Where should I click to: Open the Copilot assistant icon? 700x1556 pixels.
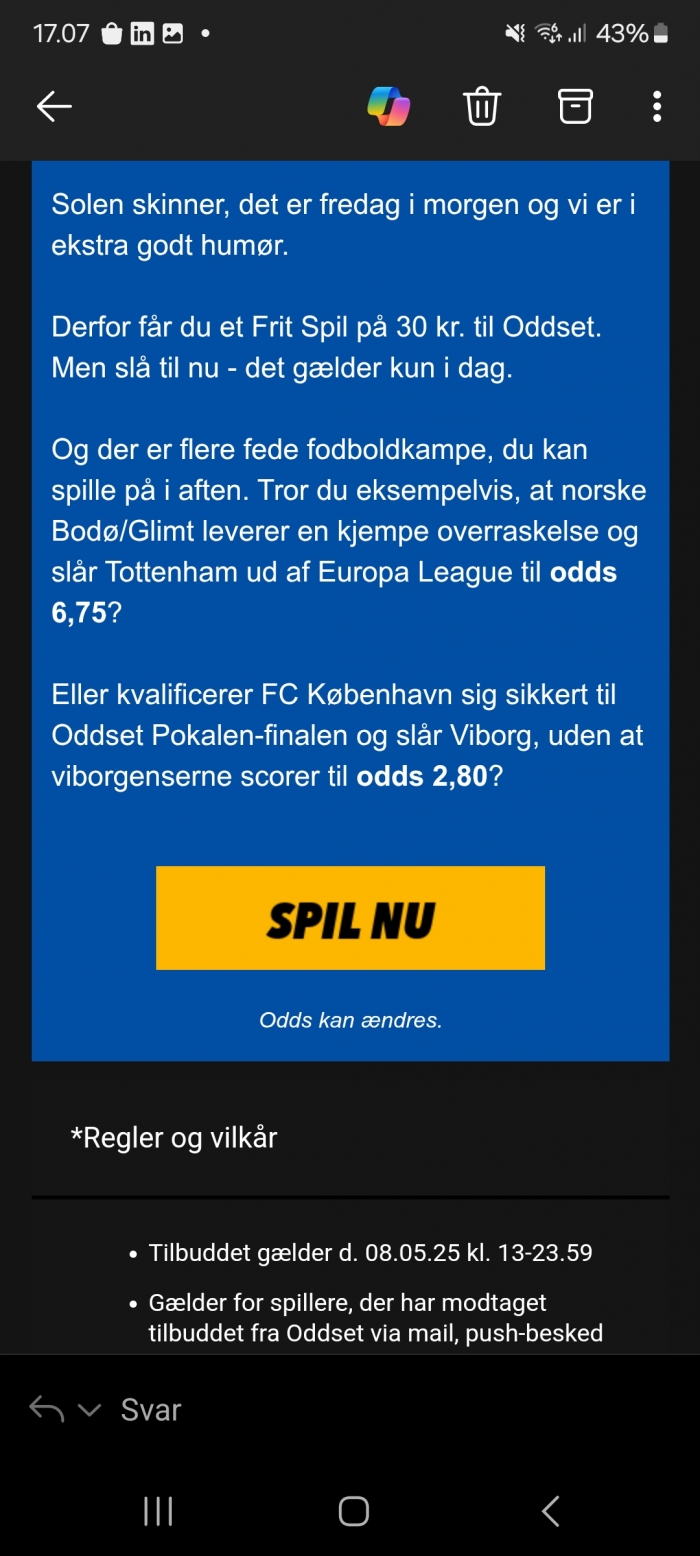pos(389,106)
